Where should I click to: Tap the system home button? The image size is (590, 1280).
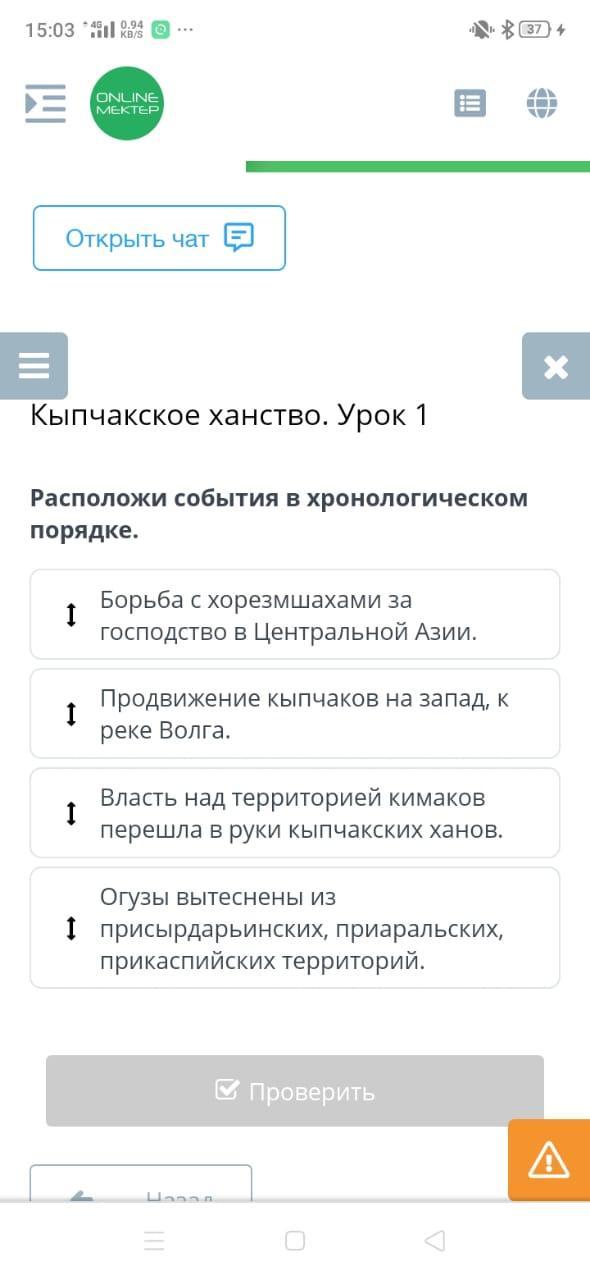pyautogui.click(x=295, y=1241)
